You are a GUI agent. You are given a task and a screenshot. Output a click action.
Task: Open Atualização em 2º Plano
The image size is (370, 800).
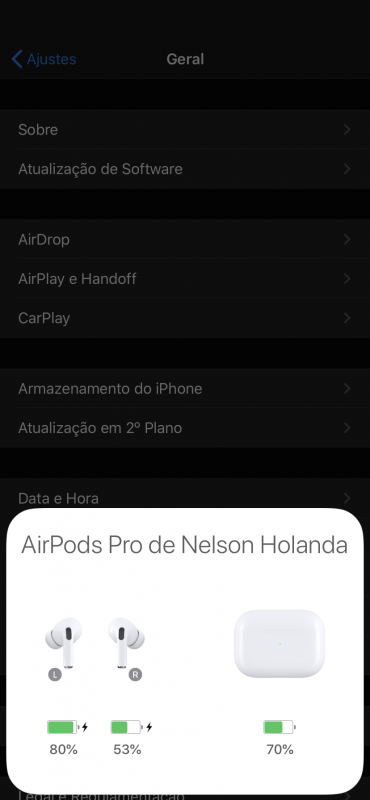pos(185,428)
